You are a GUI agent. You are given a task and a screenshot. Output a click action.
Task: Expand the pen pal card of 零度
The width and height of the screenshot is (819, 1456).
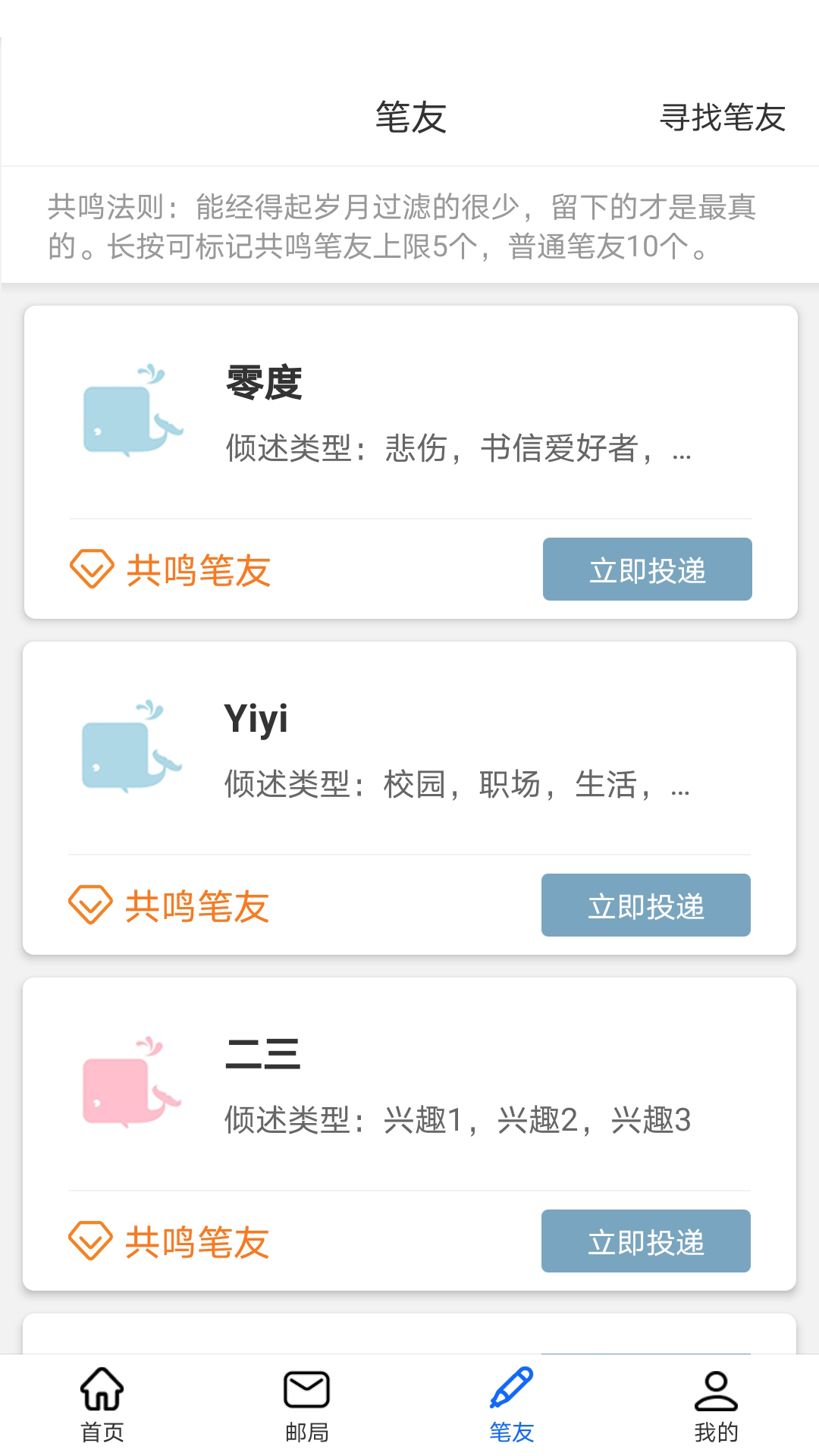(x=409, y=413)
